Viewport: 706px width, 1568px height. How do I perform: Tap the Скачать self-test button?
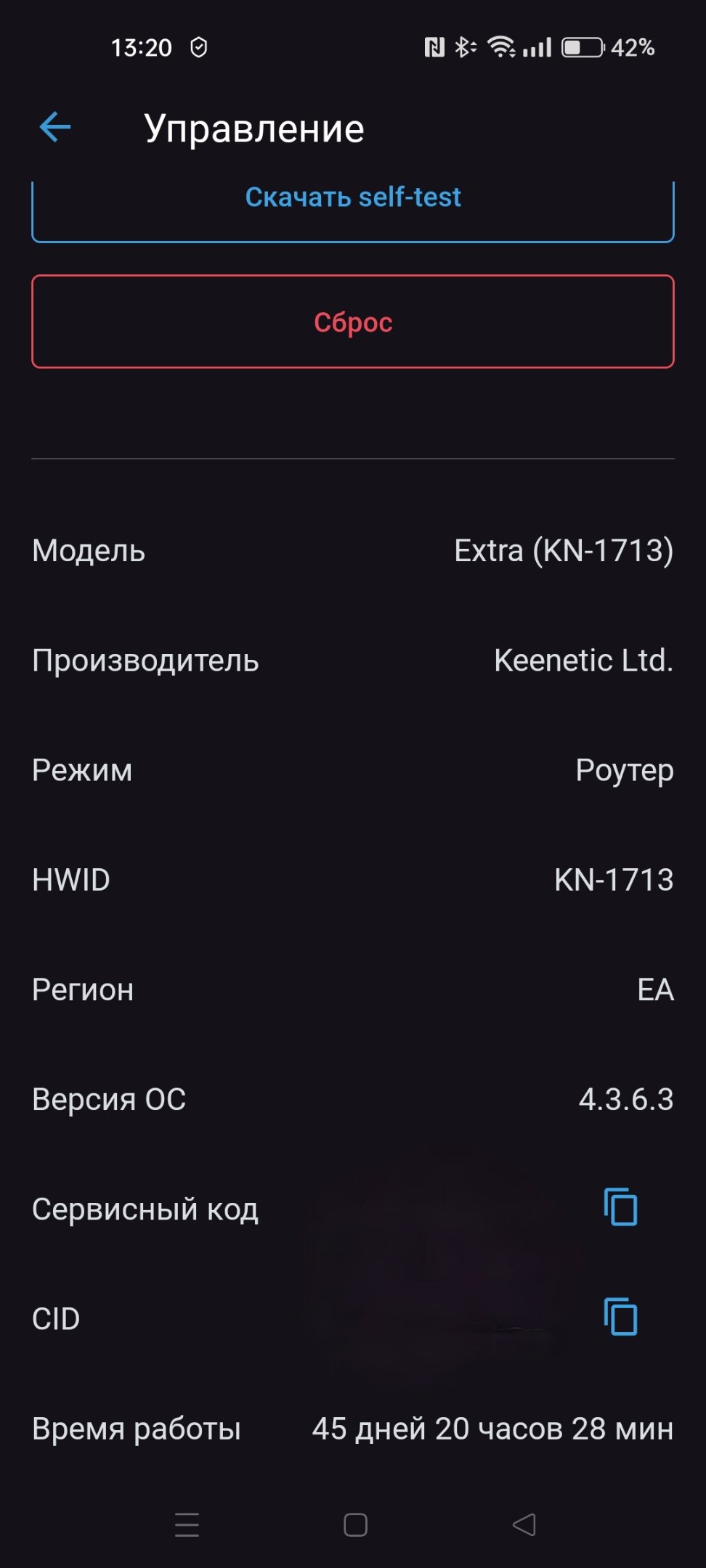(x=353, y=203)
